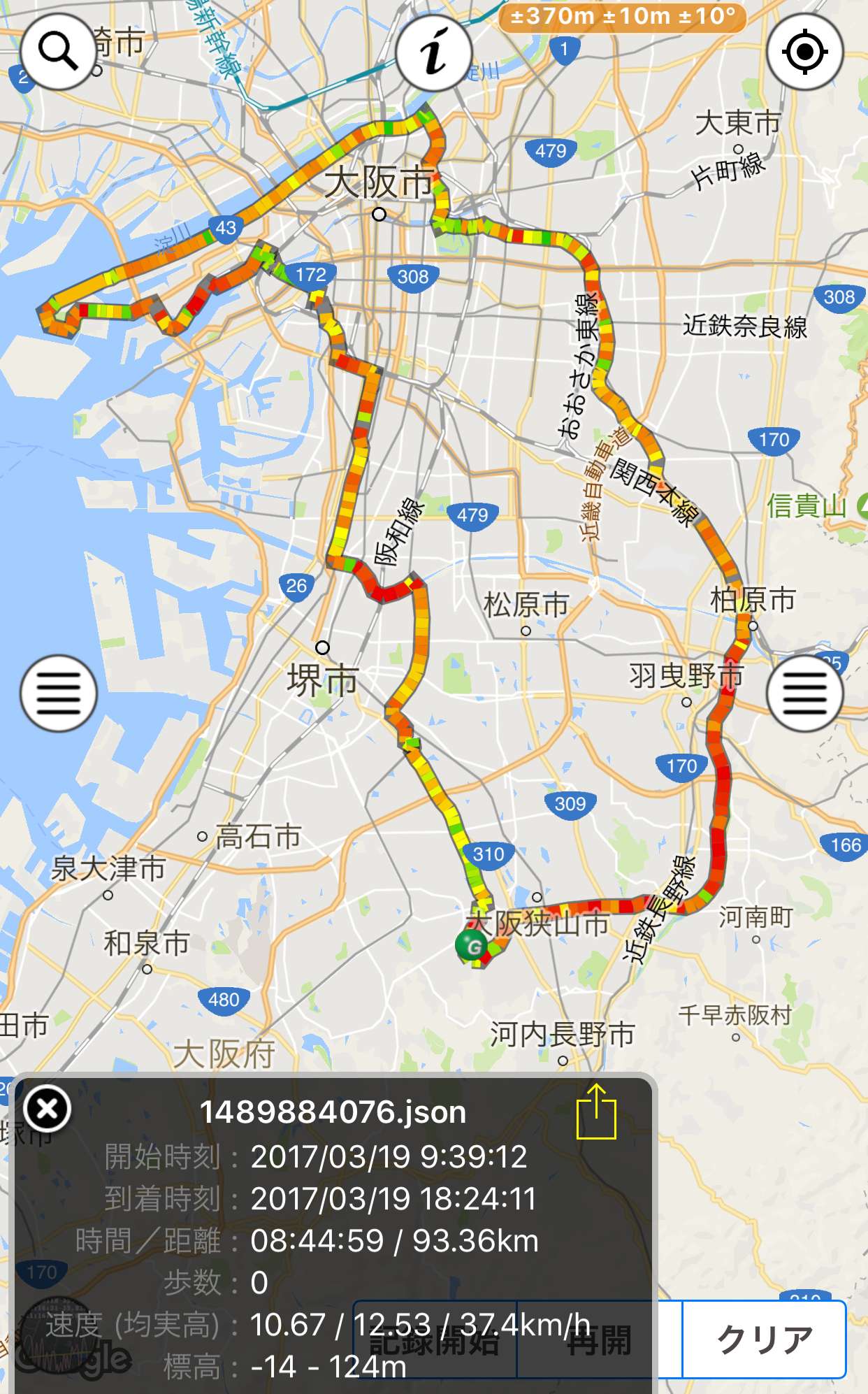This screenshot has height=1394, width=868.
Task: Center map on current location
Action: (x=804, y=52)
